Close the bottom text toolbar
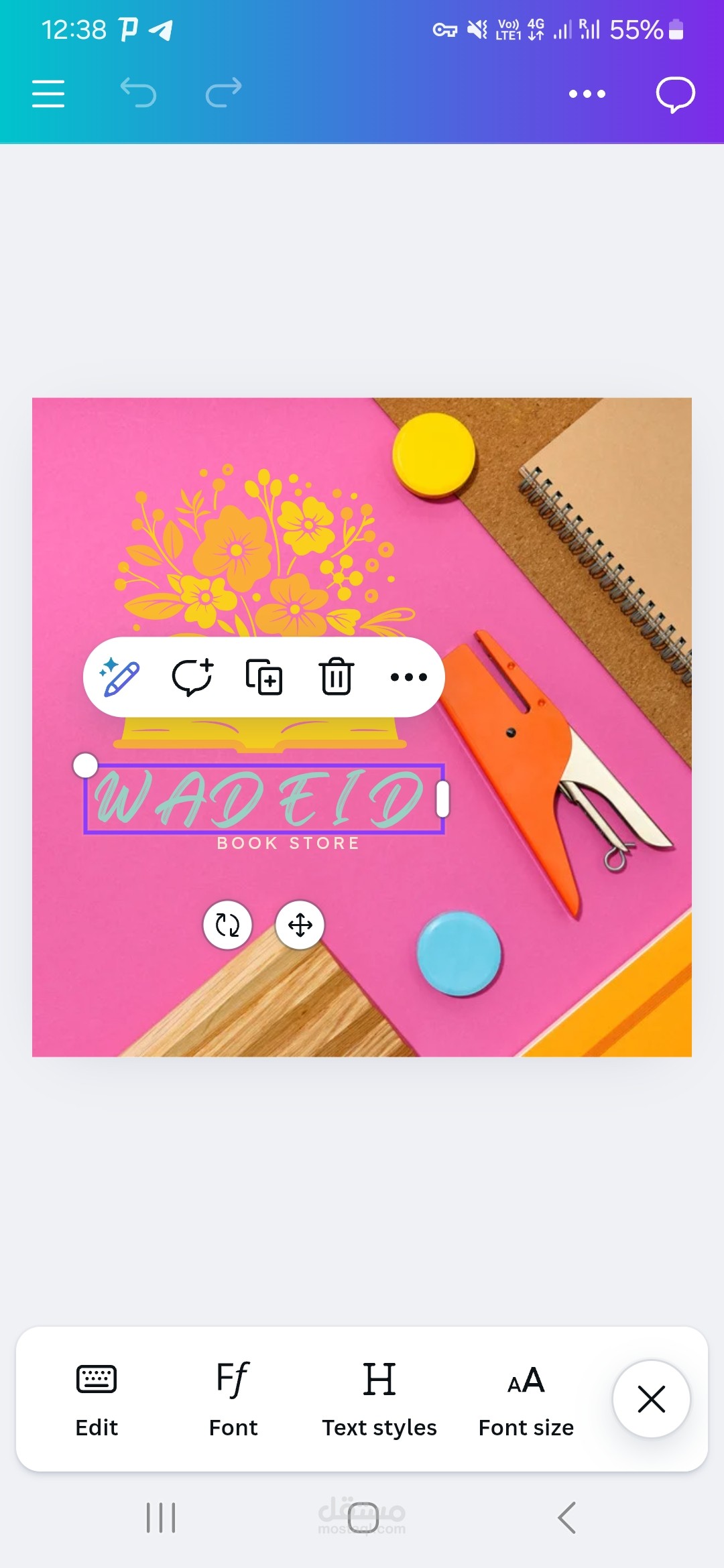This screenshot has height=1568, width=724. coord(652,1399)
